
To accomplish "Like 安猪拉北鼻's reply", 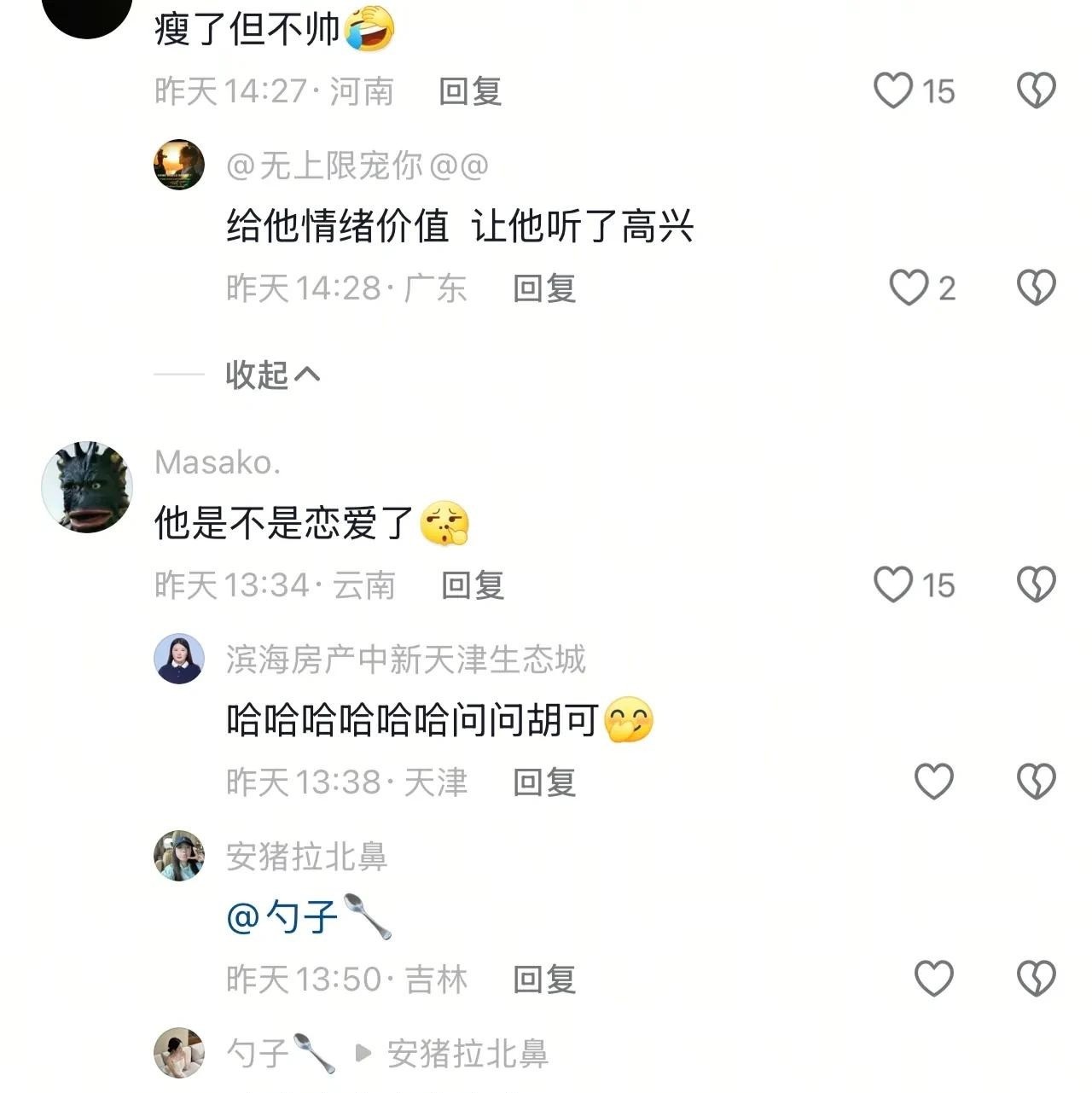I will [933, 978].
